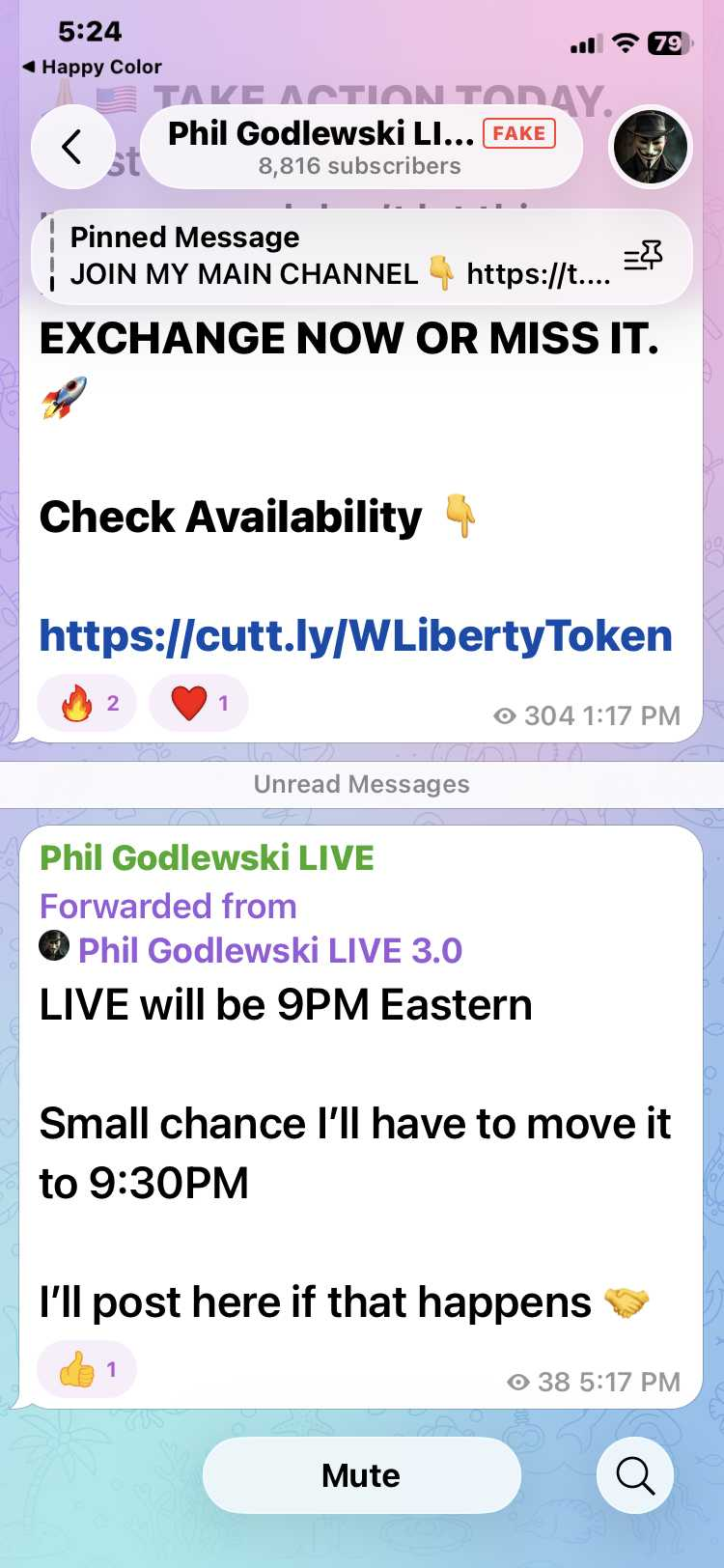Mute this channel
The height and width of the screenshot is (1568, 724).
(361, 1475)
